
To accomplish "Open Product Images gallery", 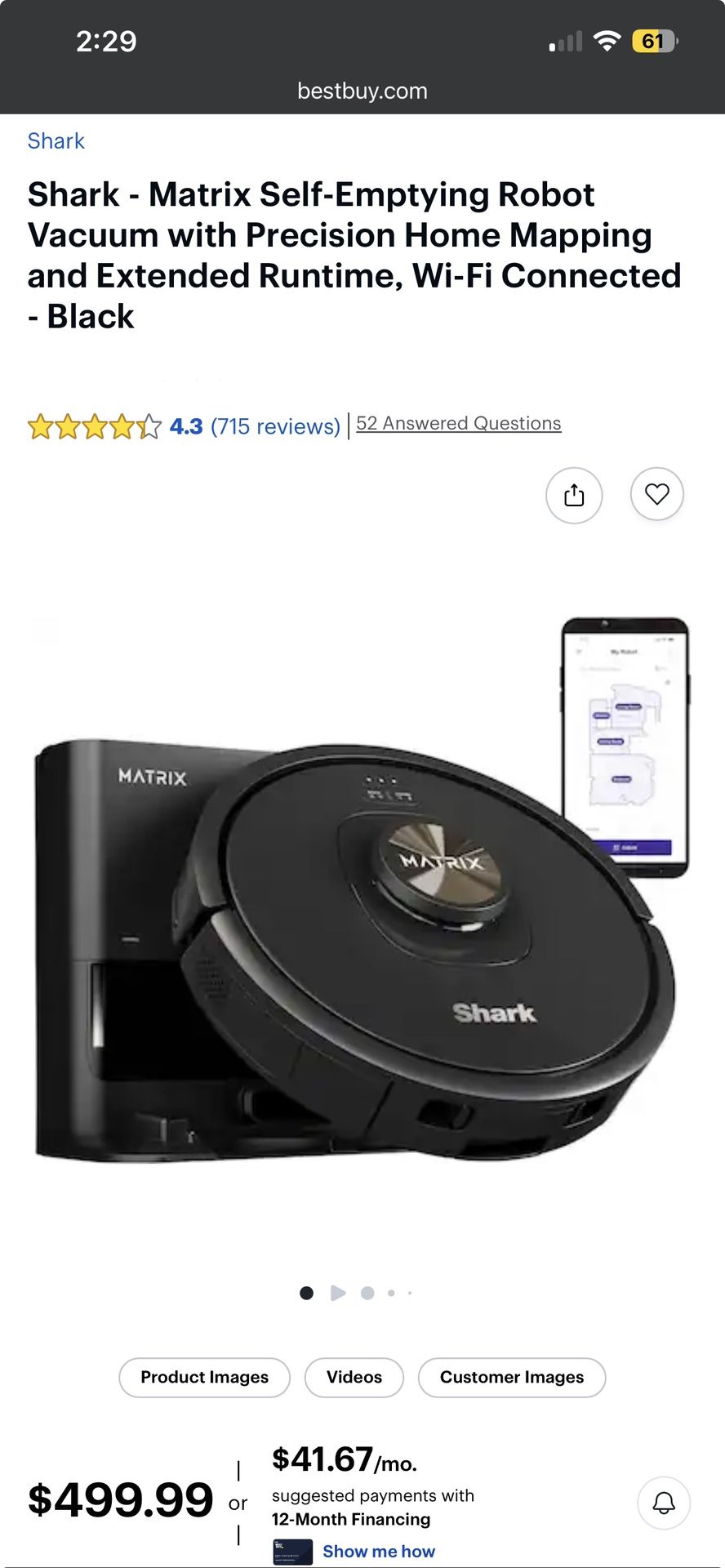I will click(205, 1378).
